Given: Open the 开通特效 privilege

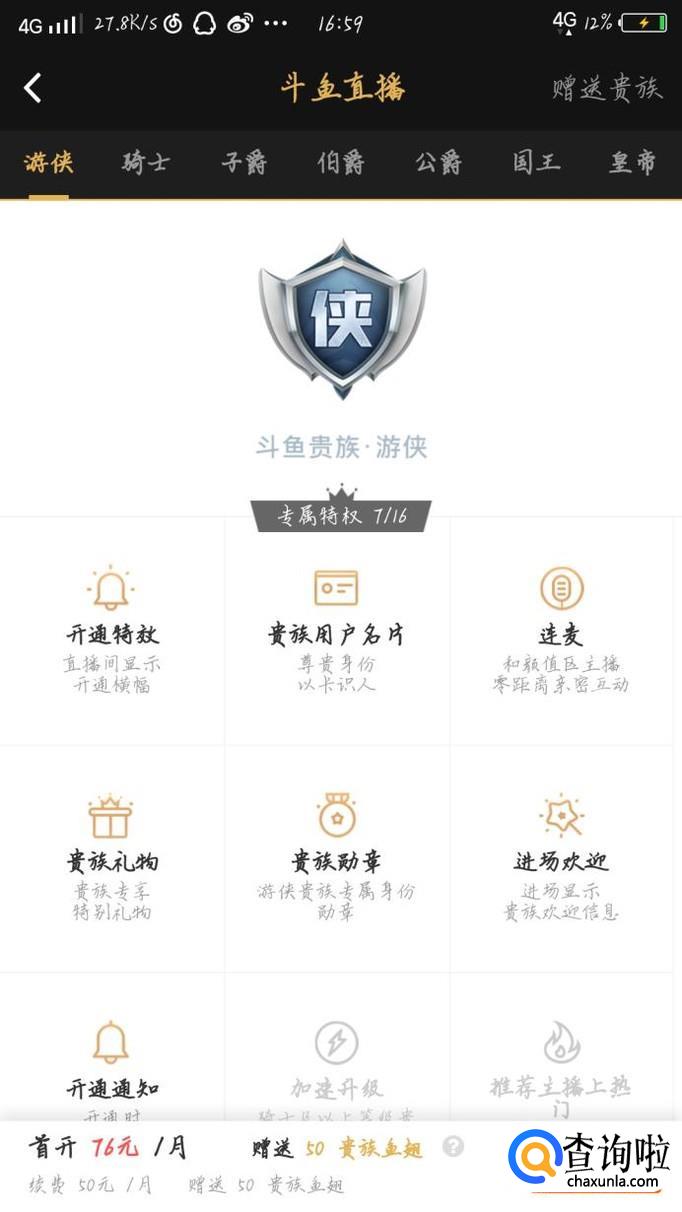Looking at the screenshot, I should tap(112, 630).
